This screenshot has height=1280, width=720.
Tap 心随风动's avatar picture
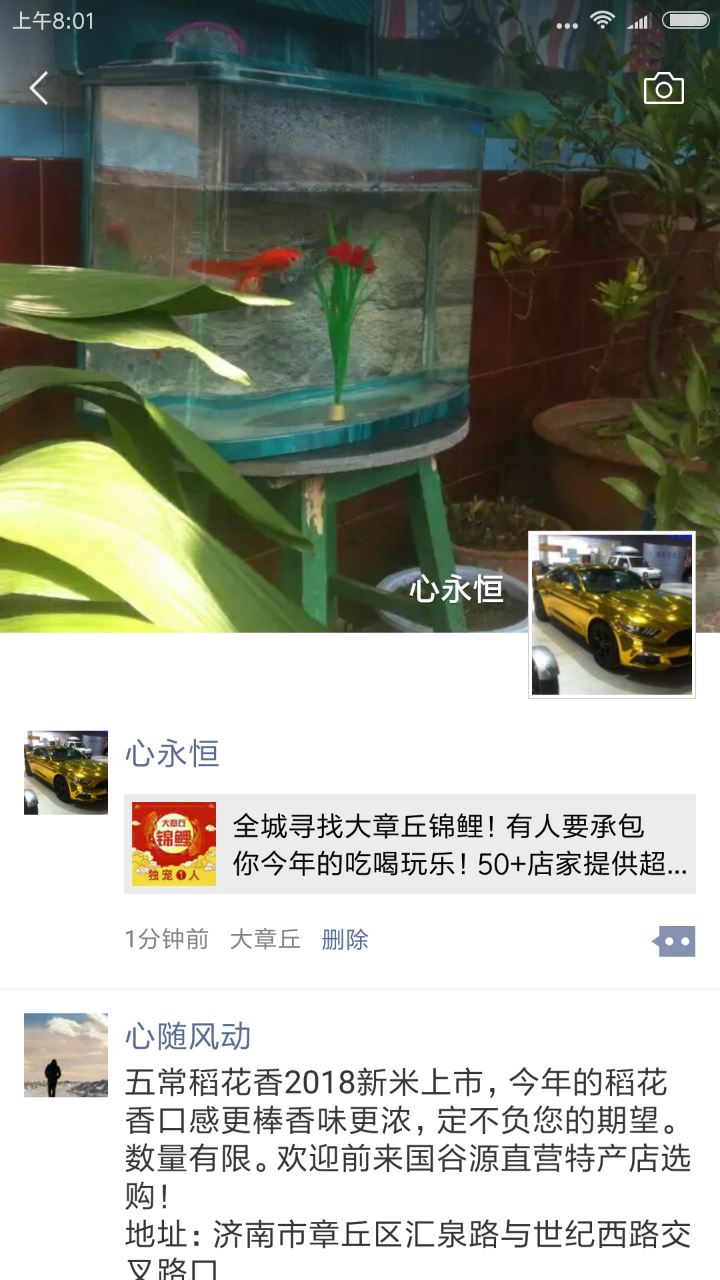[x=66, y=1055]
